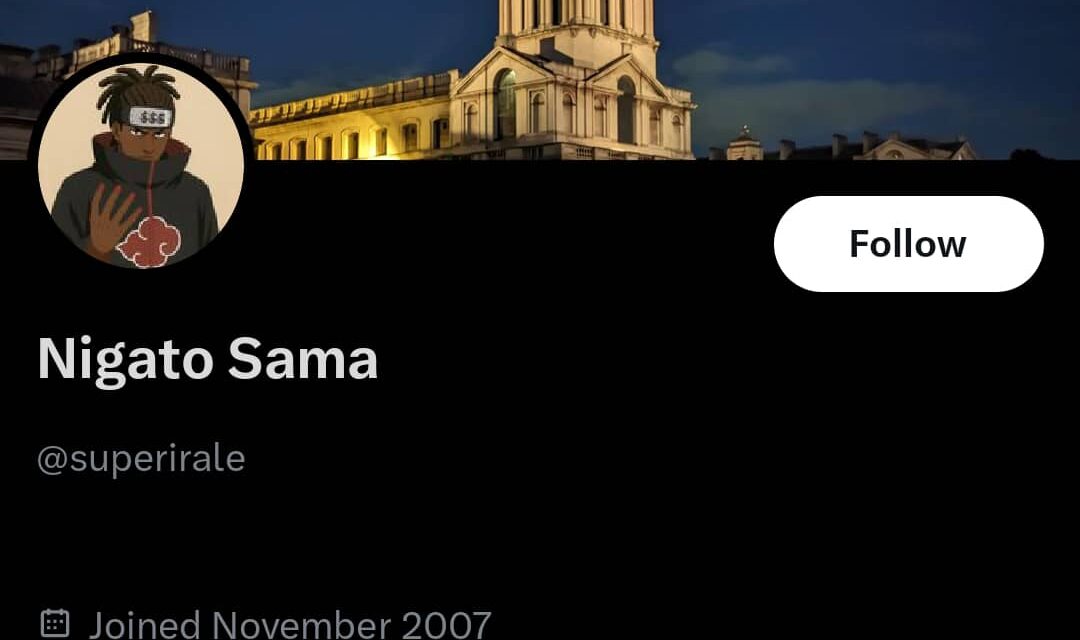
Task: Open Nigato Sama's profile picture
Action: point(140,161)
